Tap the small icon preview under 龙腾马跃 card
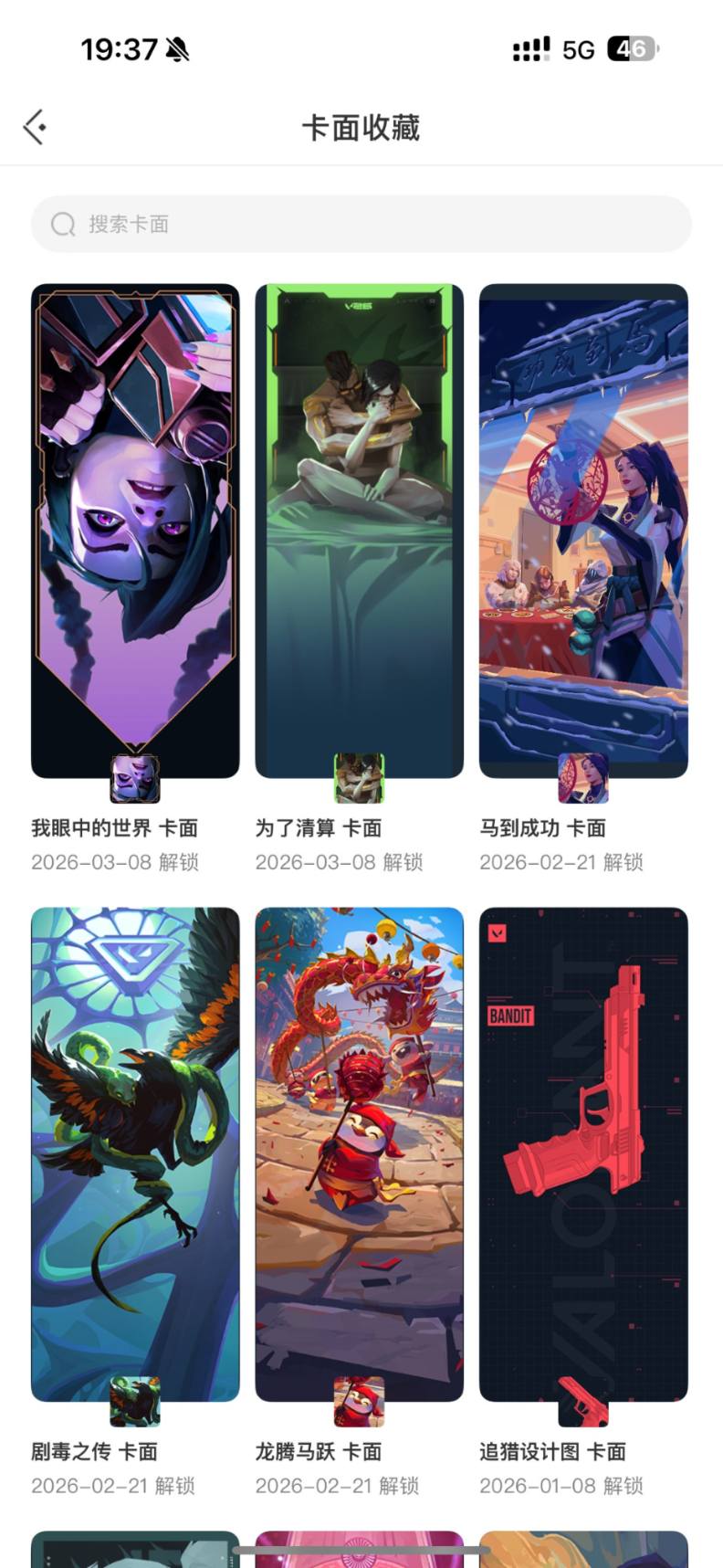Image resolution: width=723 pixels, height=1568 pixels. [360, 1403]
